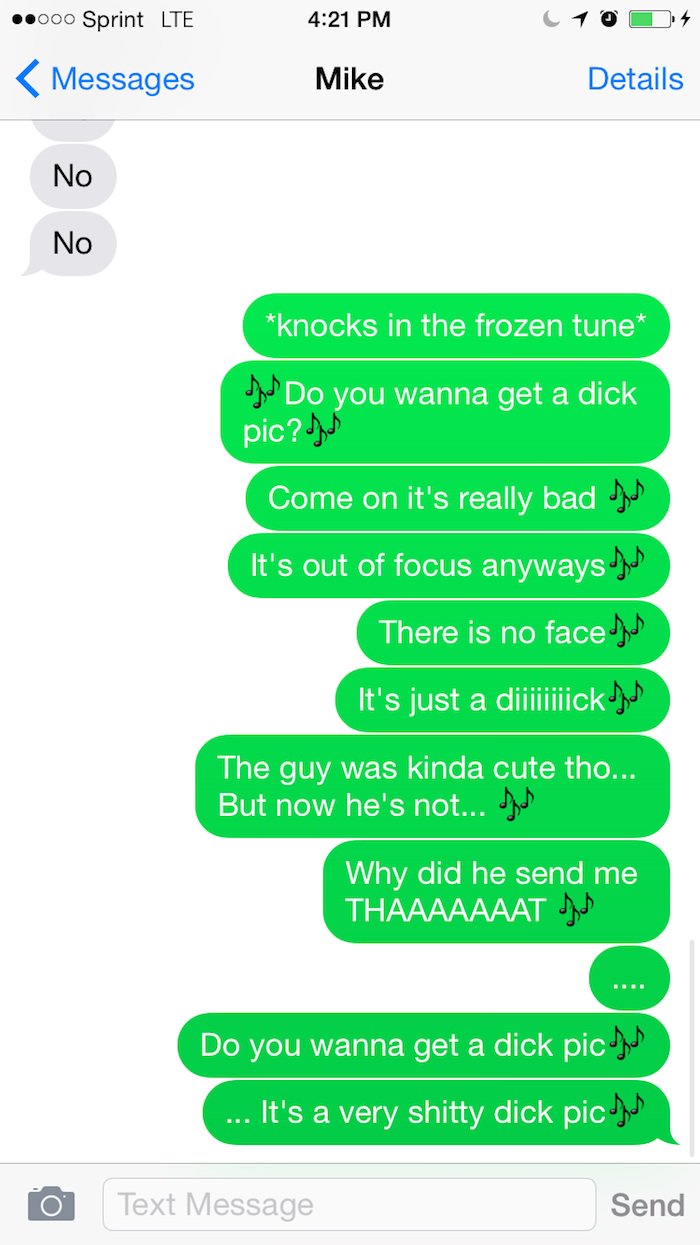Open the camera to attach a photo

50,1203
